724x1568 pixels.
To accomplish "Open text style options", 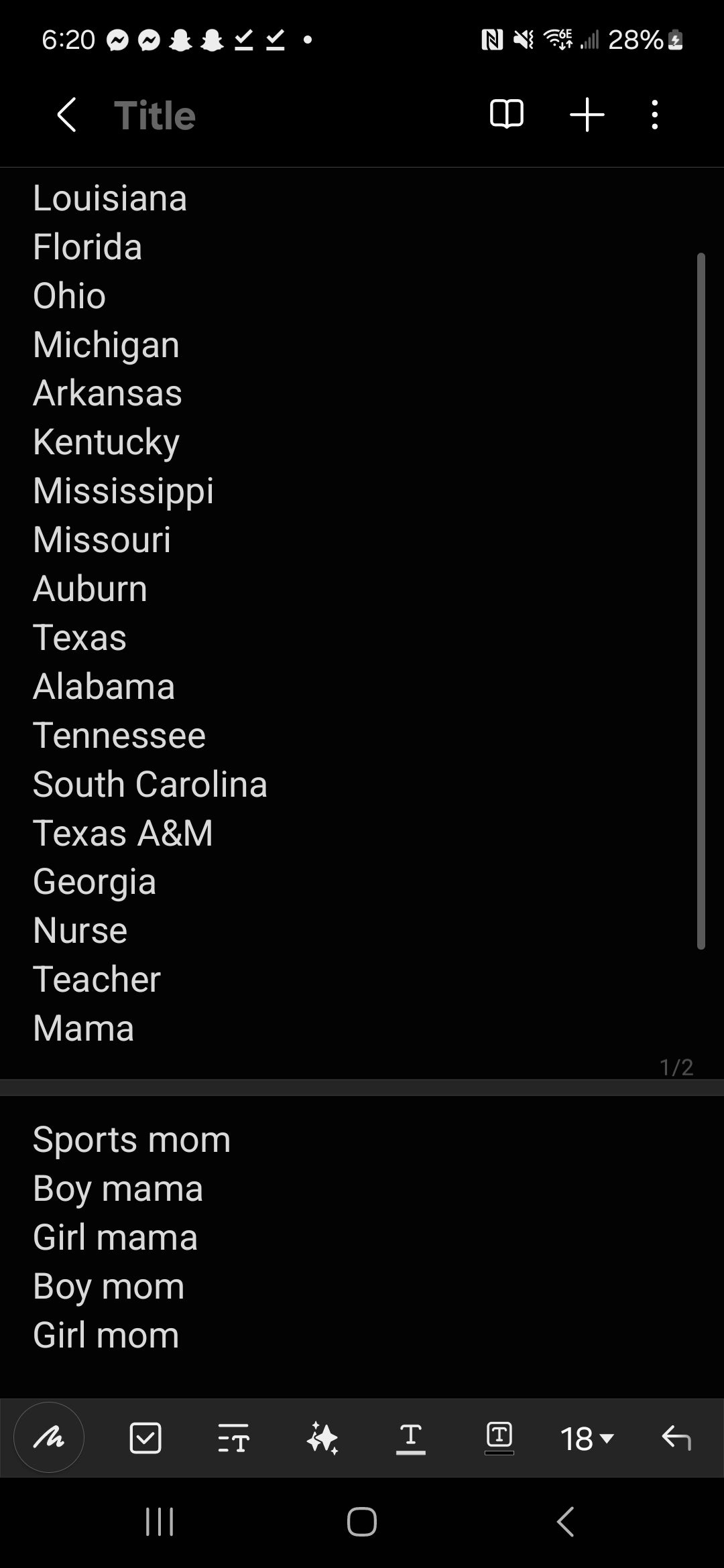I will (233, 1437).
